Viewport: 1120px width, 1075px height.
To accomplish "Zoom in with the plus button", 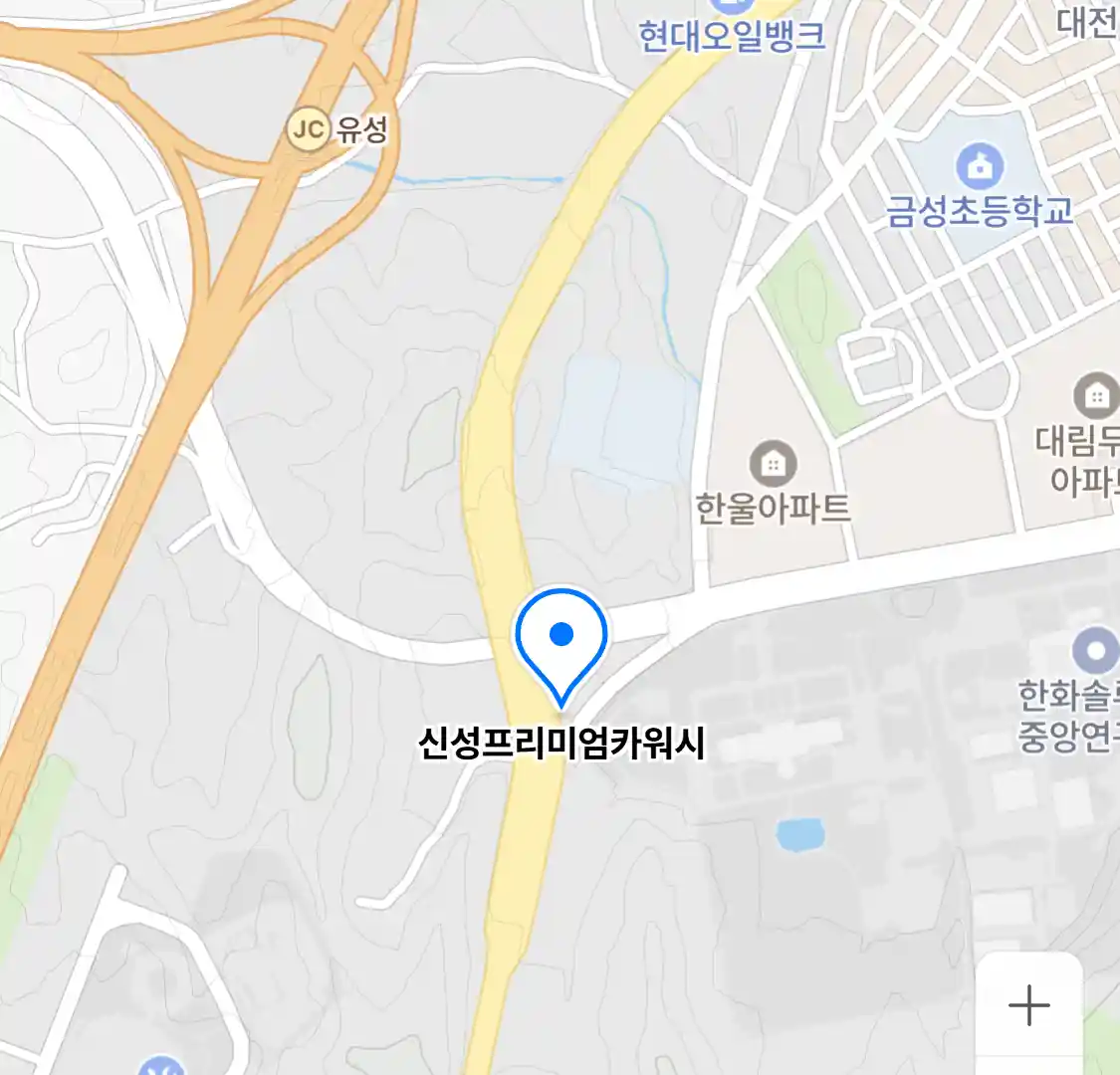I will [1028, 1005].
